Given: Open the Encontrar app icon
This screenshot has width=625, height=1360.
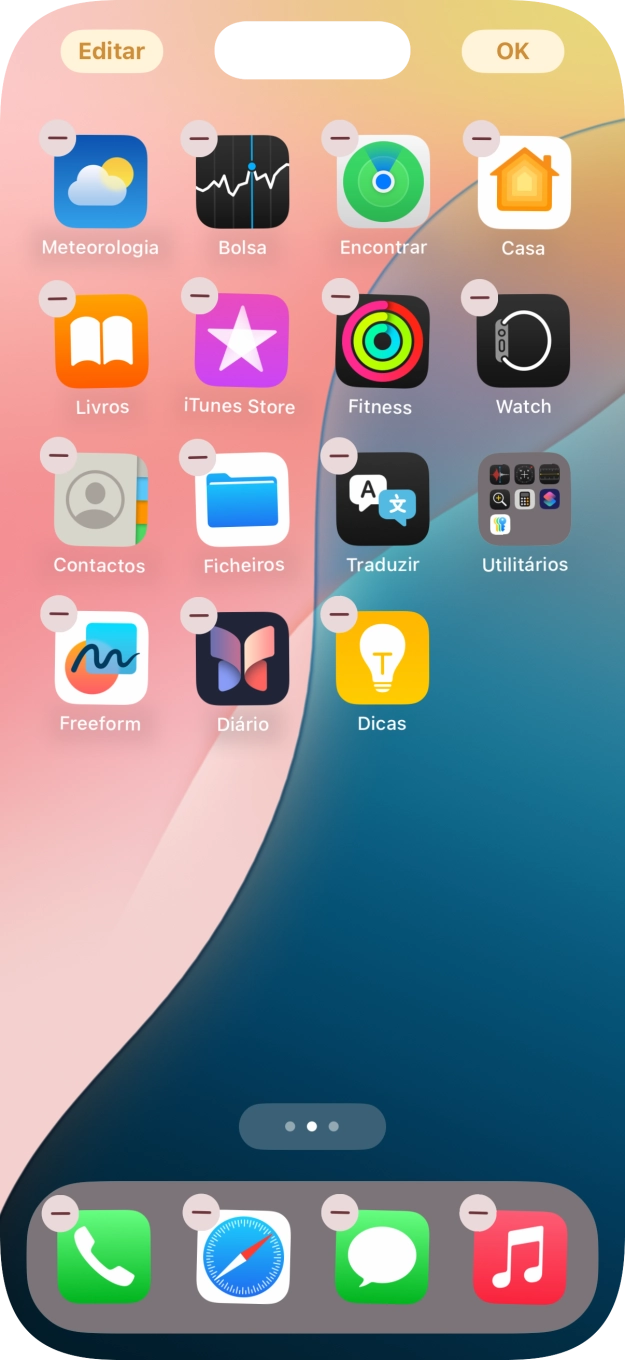Looking at the screenshot, I should point(383,182).
